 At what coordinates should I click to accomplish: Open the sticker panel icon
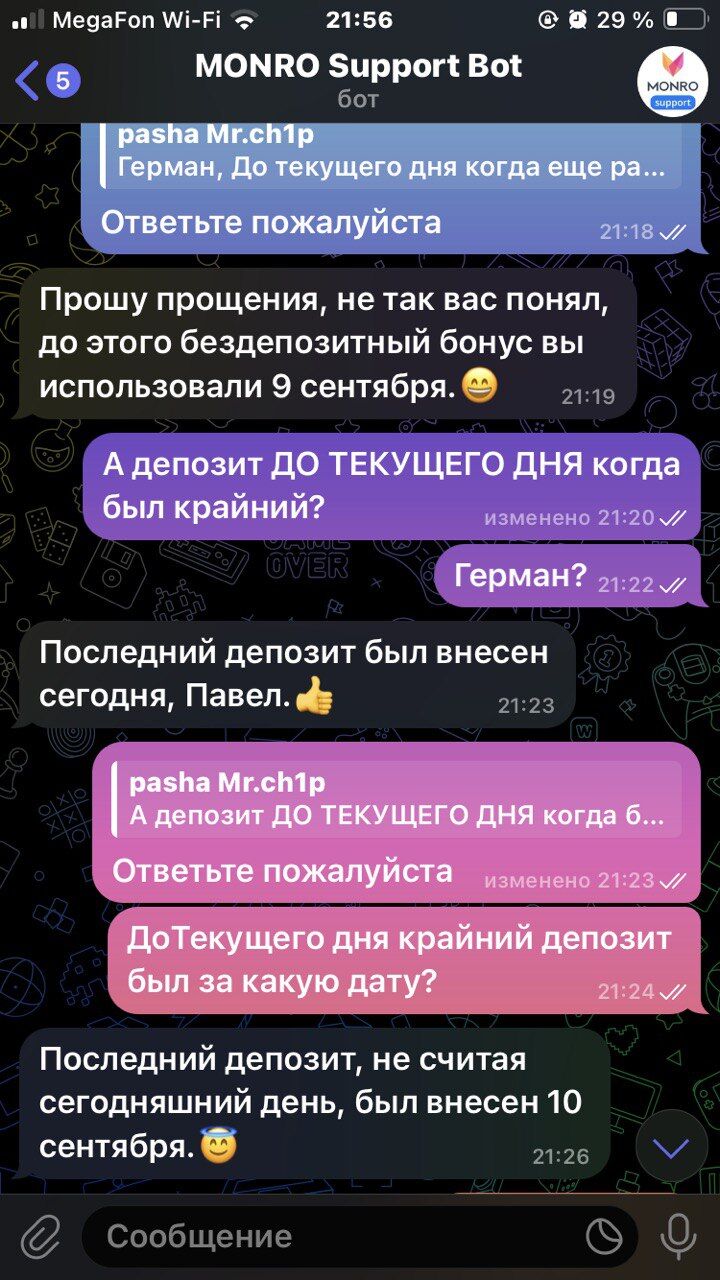604,1237
